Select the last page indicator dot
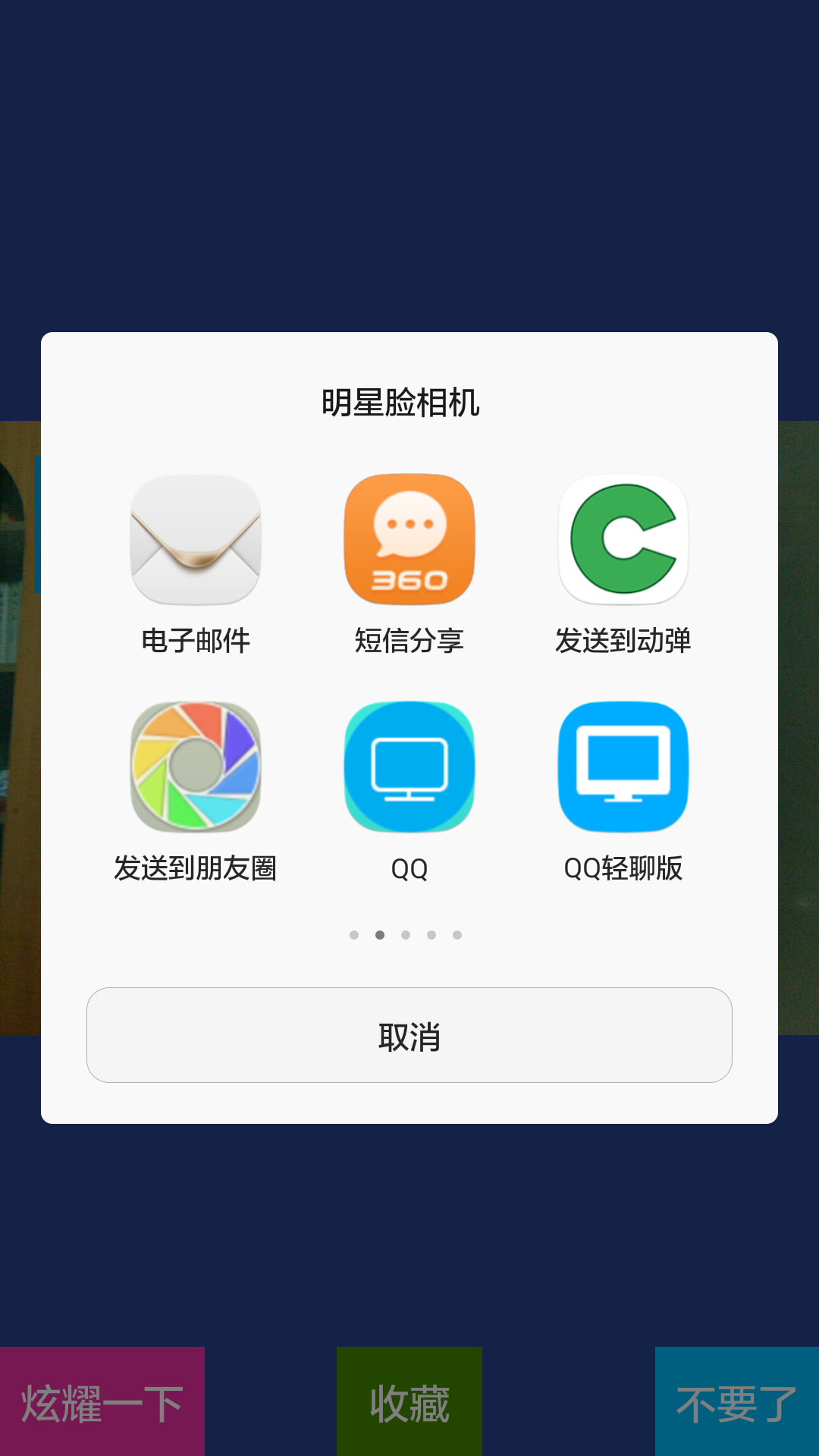Screen dimensions: 819x1456 tap(457, 935)
